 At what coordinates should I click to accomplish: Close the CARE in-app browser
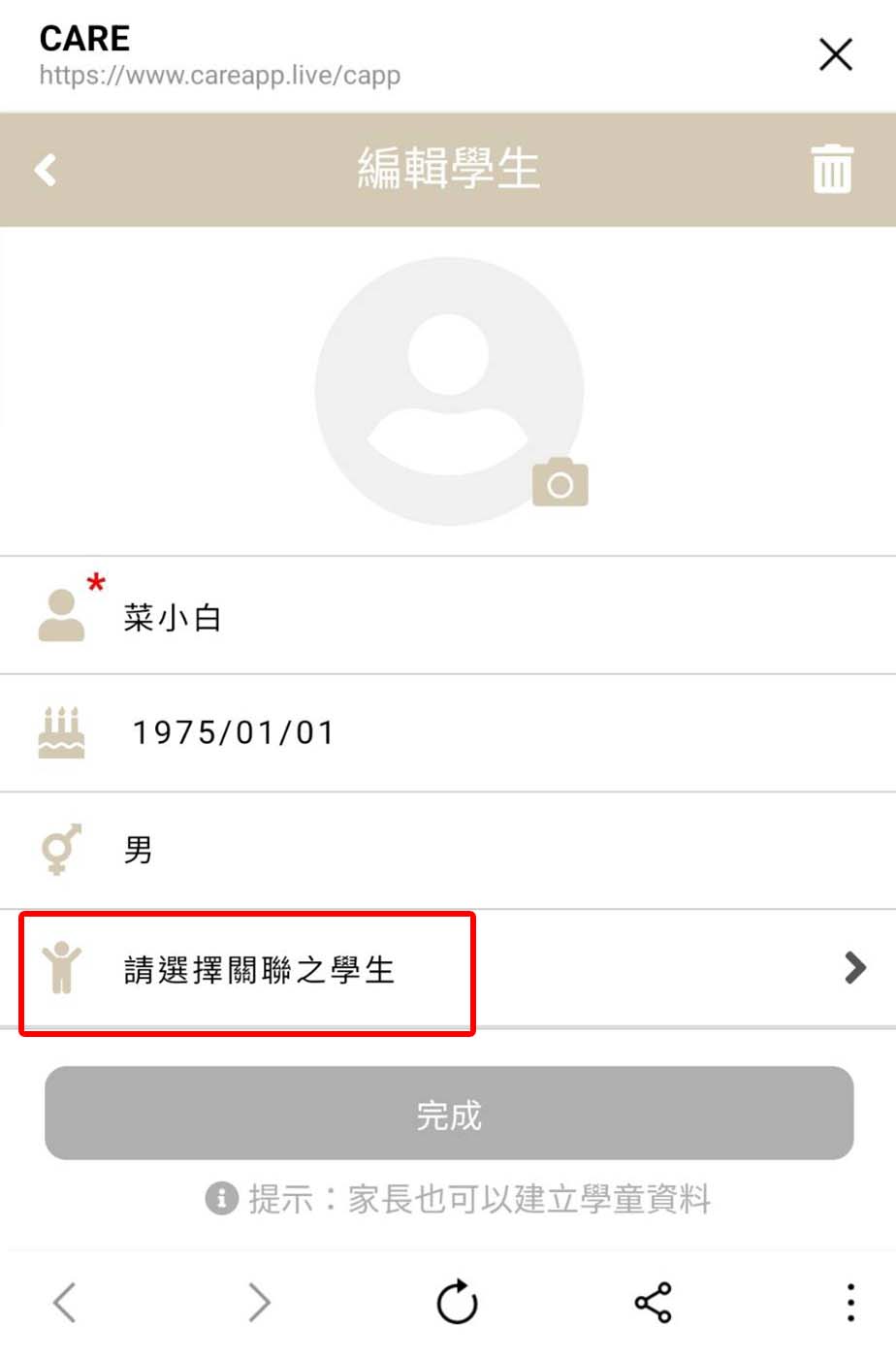coord(835,55)
